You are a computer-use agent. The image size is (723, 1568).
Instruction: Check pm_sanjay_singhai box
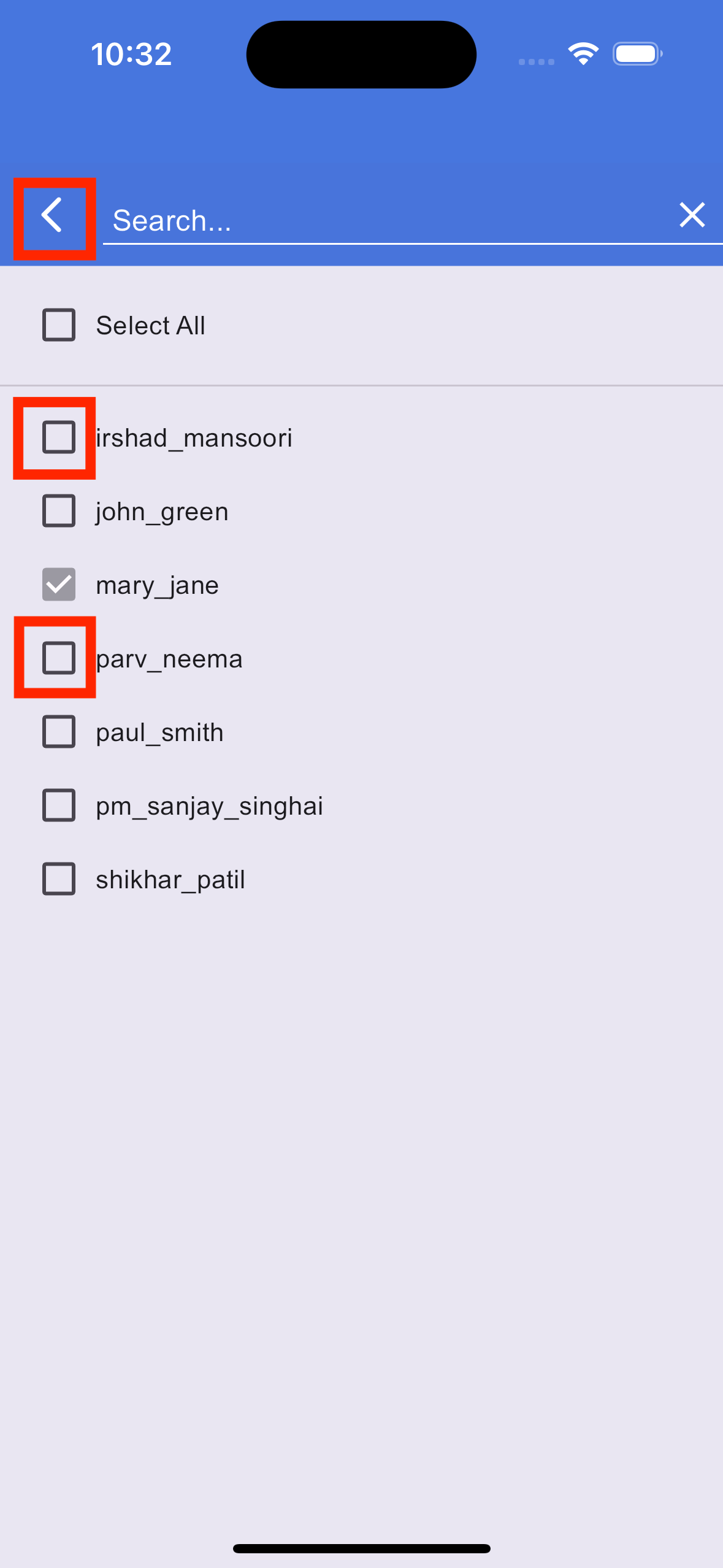tap(59, 805)
